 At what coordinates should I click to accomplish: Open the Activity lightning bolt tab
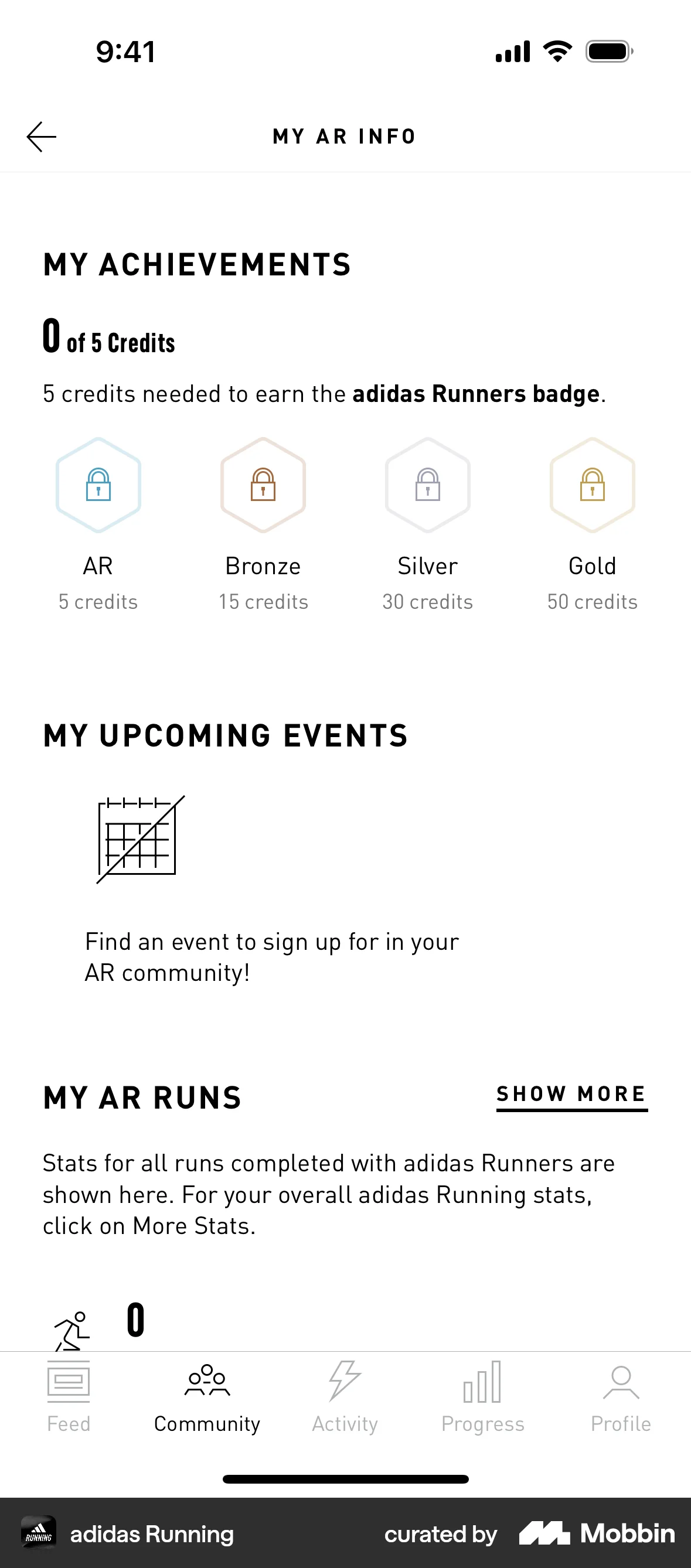coord(345,1394)
